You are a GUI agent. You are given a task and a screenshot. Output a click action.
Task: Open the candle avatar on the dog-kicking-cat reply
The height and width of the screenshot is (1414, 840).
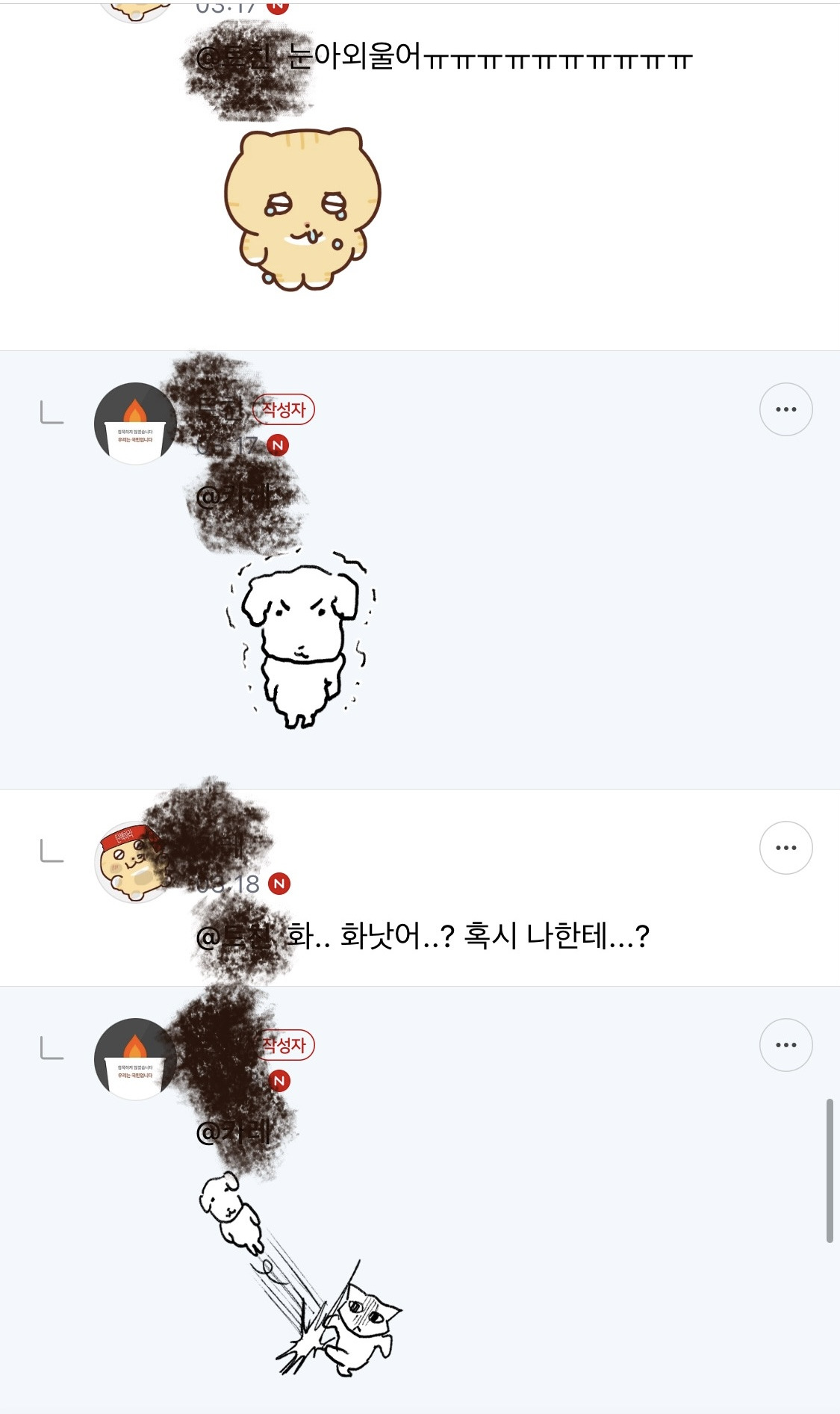pyautogui.click(x=134, y=1059)
